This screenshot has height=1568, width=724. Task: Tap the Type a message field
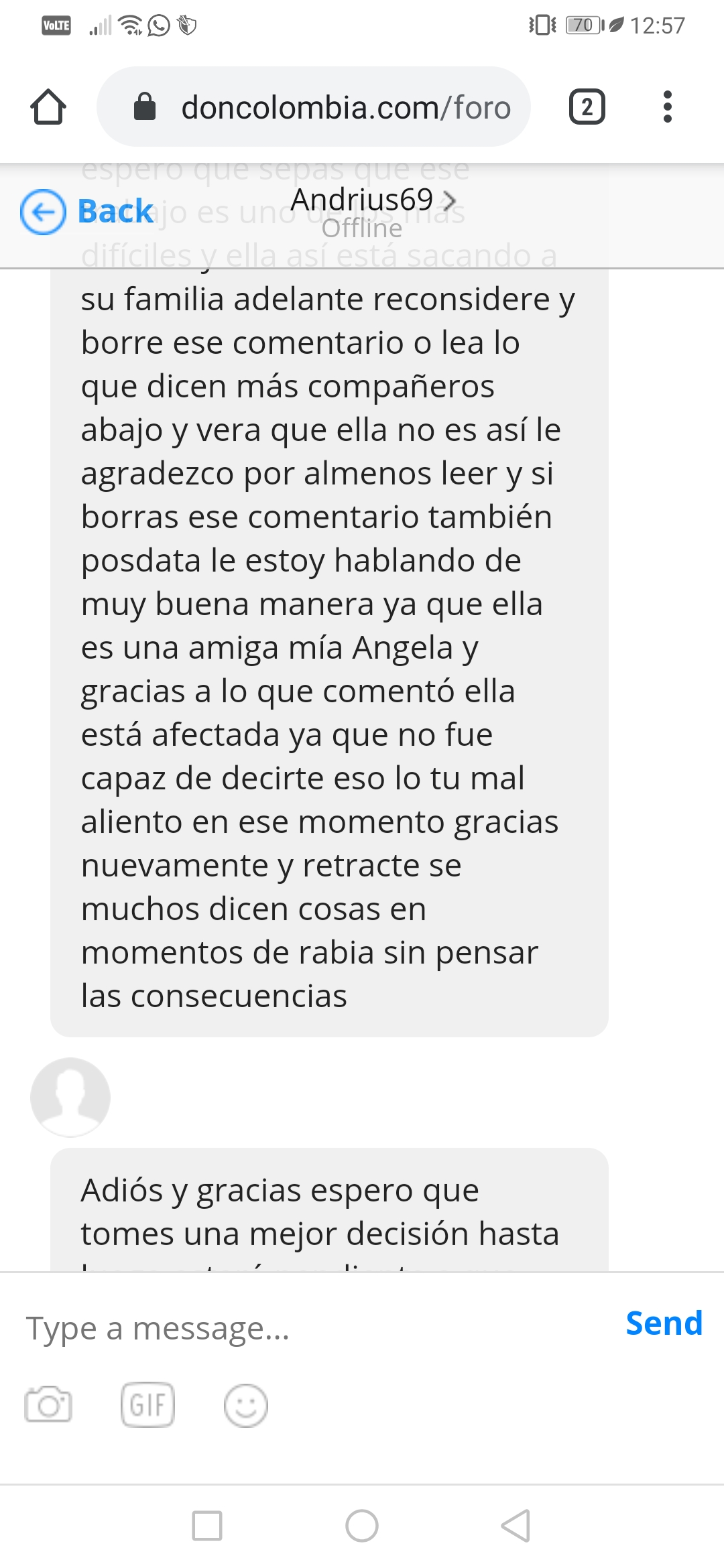click(x=315, y=1328)
